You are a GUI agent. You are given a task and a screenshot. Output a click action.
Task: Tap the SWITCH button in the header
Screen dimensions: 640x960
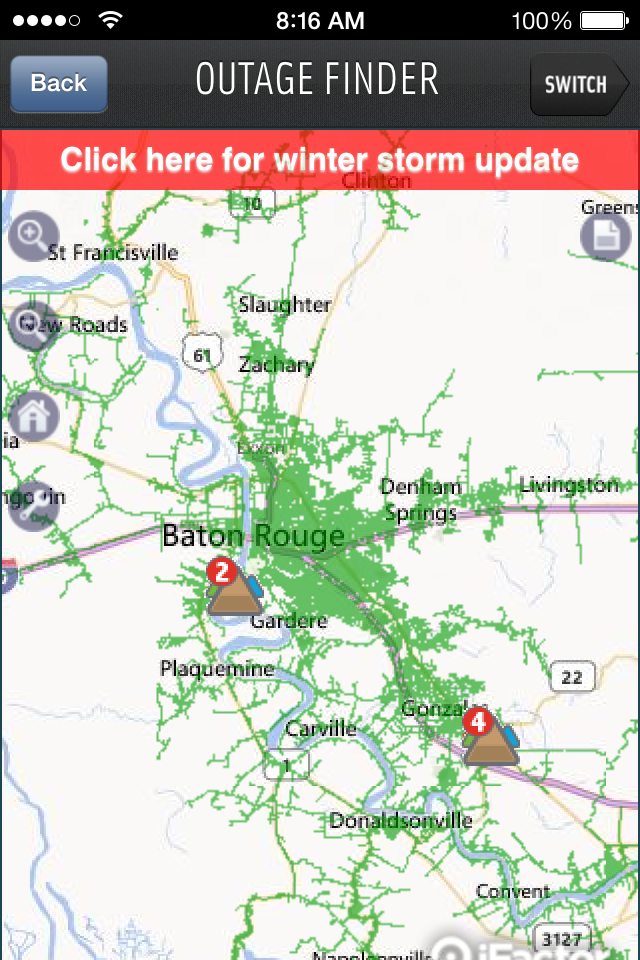coord(576,84)
